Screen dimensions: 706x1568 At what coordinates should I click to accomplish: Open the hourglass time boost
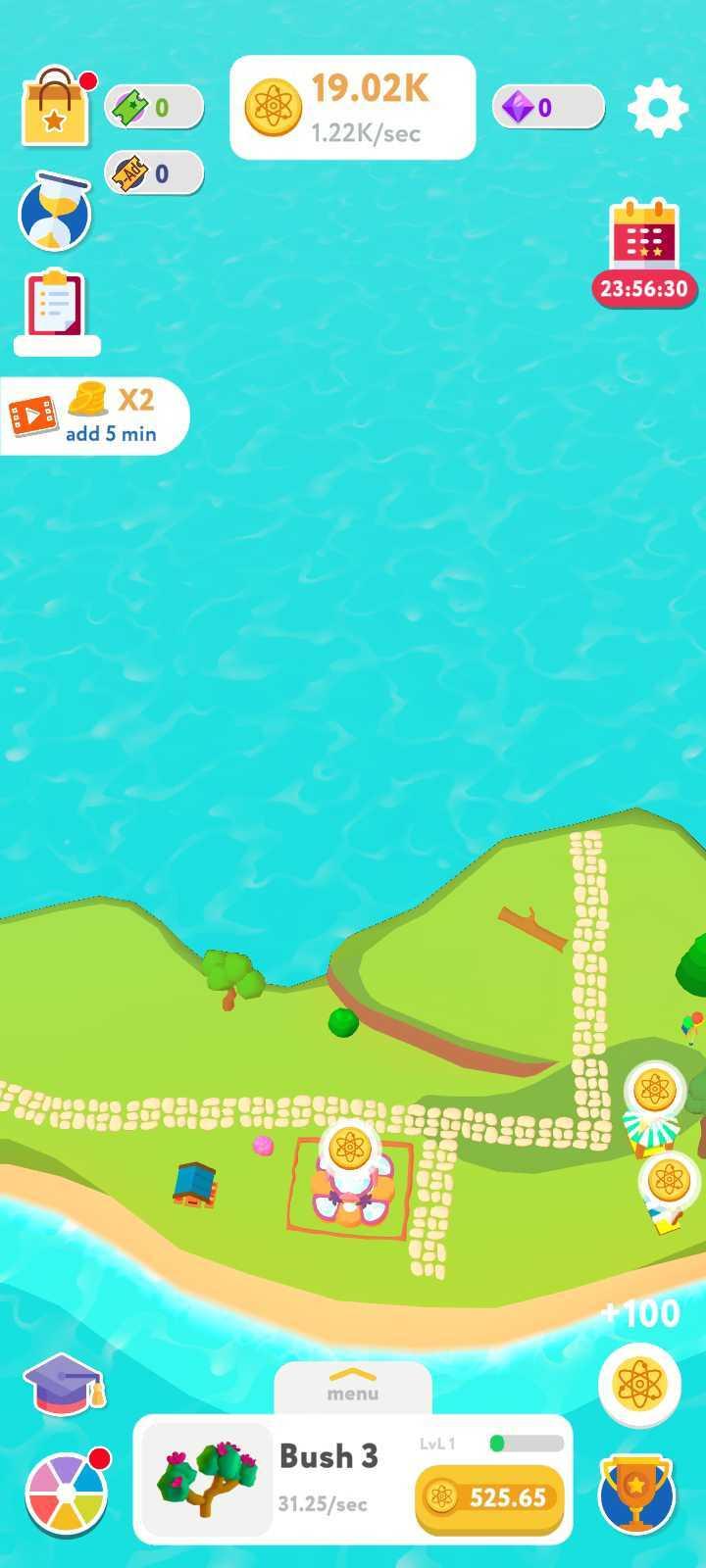pos(55,212)
